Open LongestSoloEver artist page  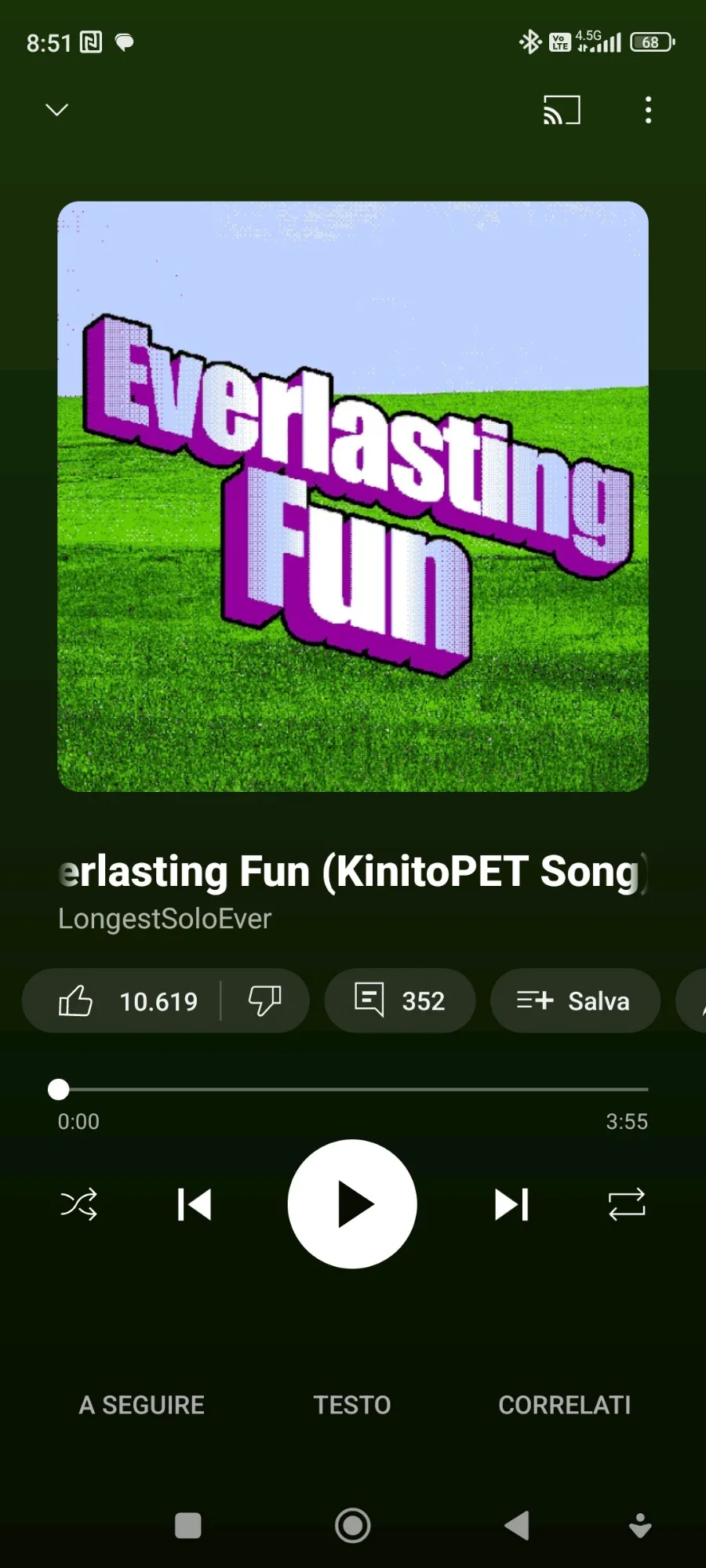pos(165,918)
